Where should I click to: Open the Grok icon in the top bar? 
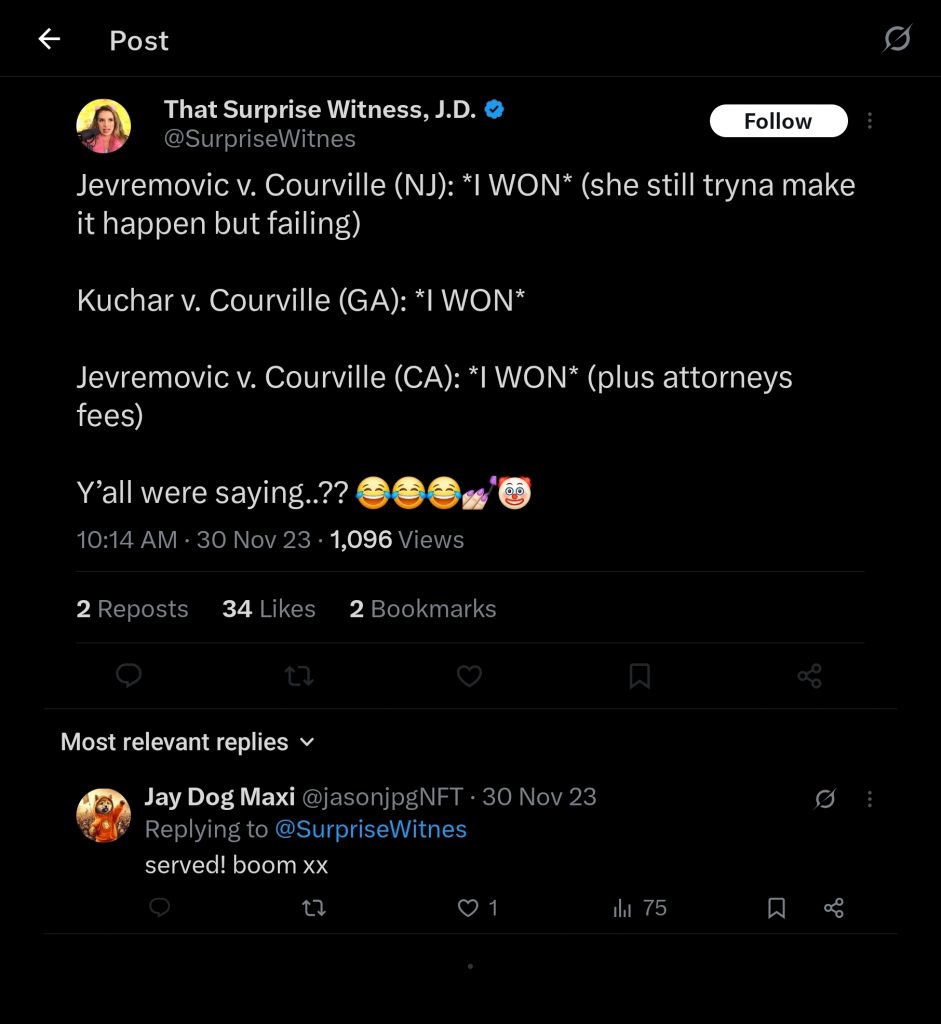897,39
